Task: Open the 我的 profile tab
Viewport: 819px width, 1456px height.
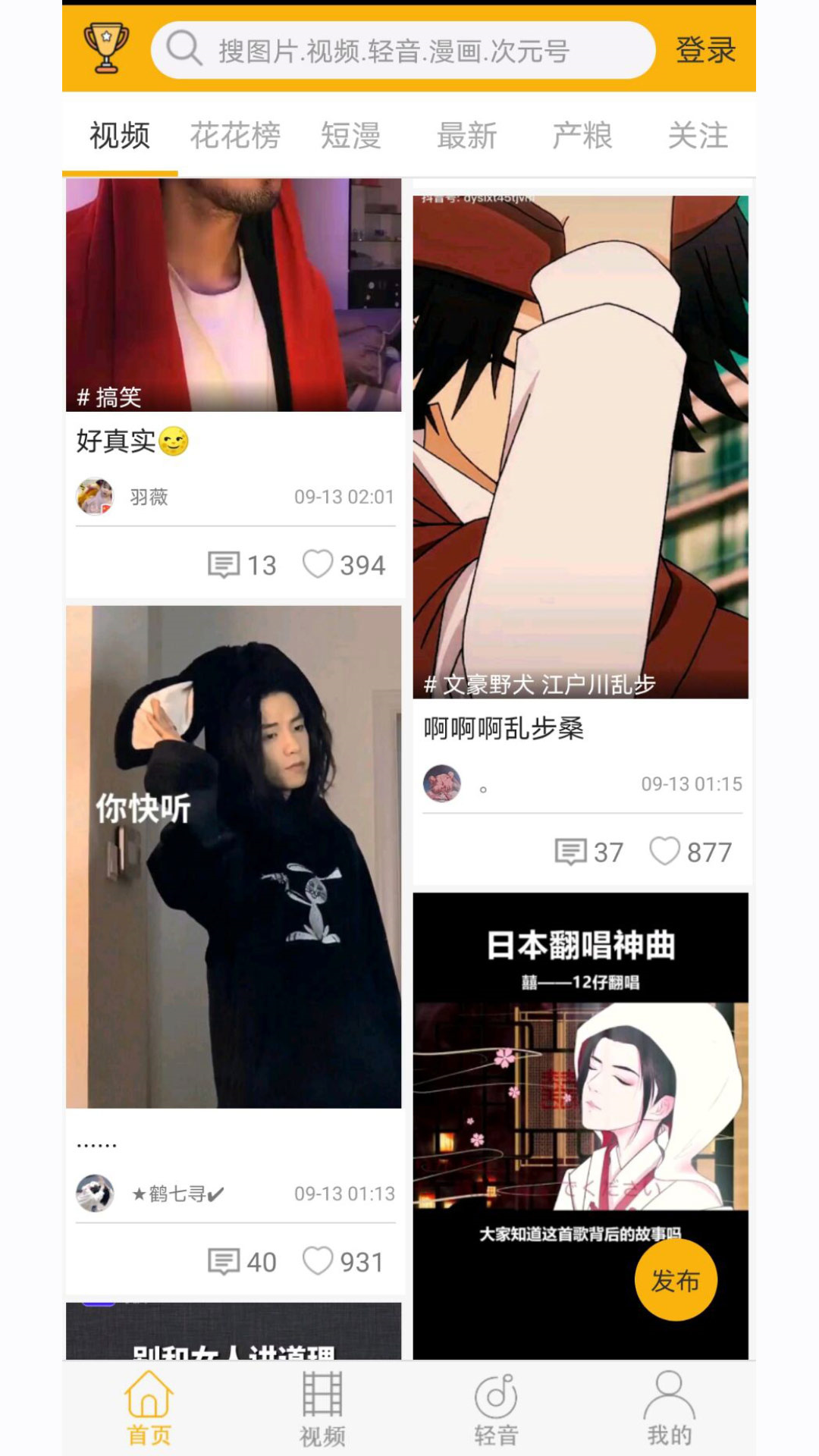Action: click(x=669, y=1409)
